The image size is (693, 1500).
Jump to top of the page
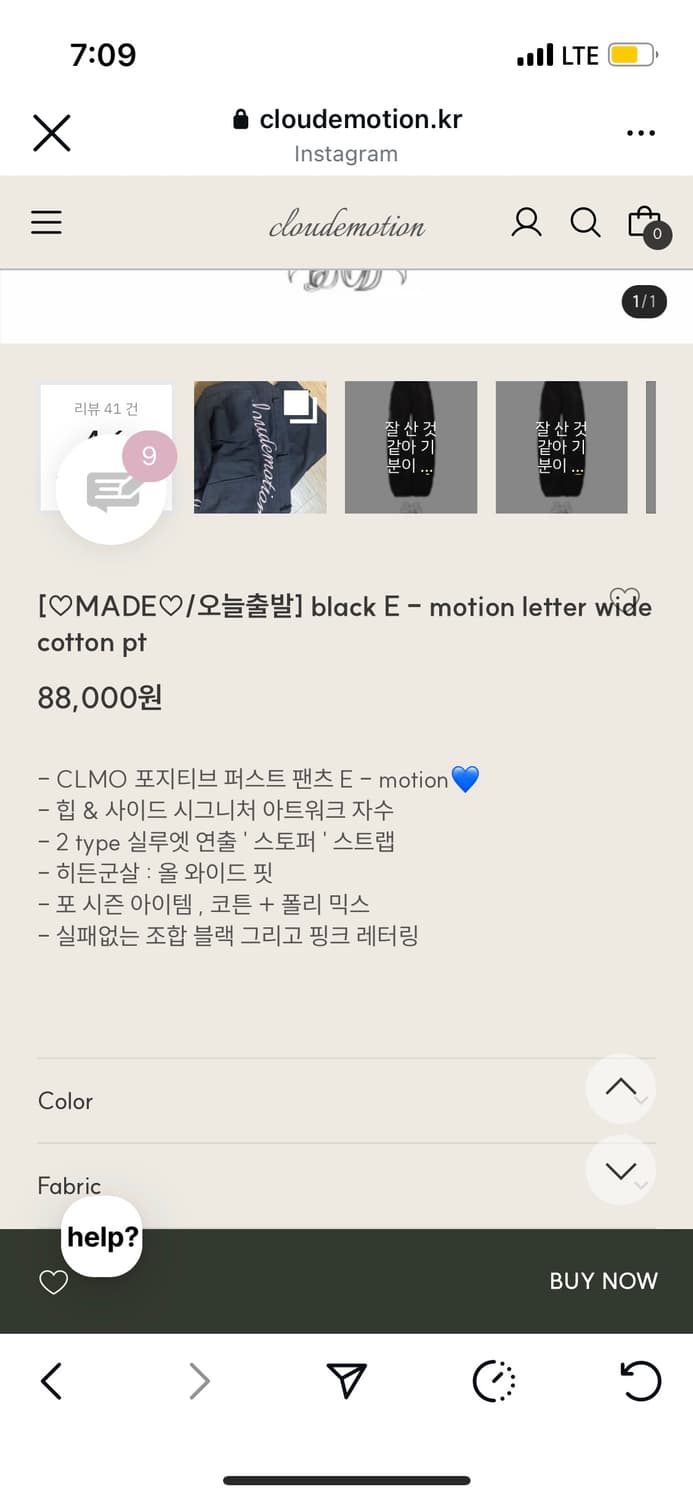(x=621, y=1087)
